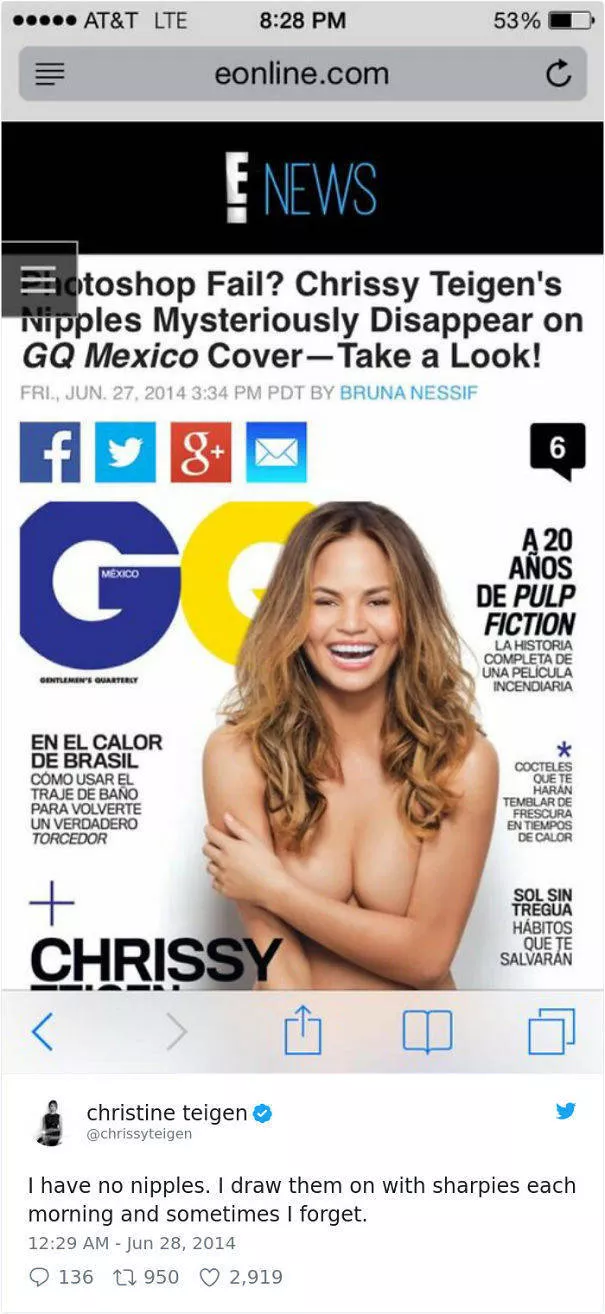Open the 6 comments bubble
This screenshot has width=605, height=1314.
pos(557,450)
